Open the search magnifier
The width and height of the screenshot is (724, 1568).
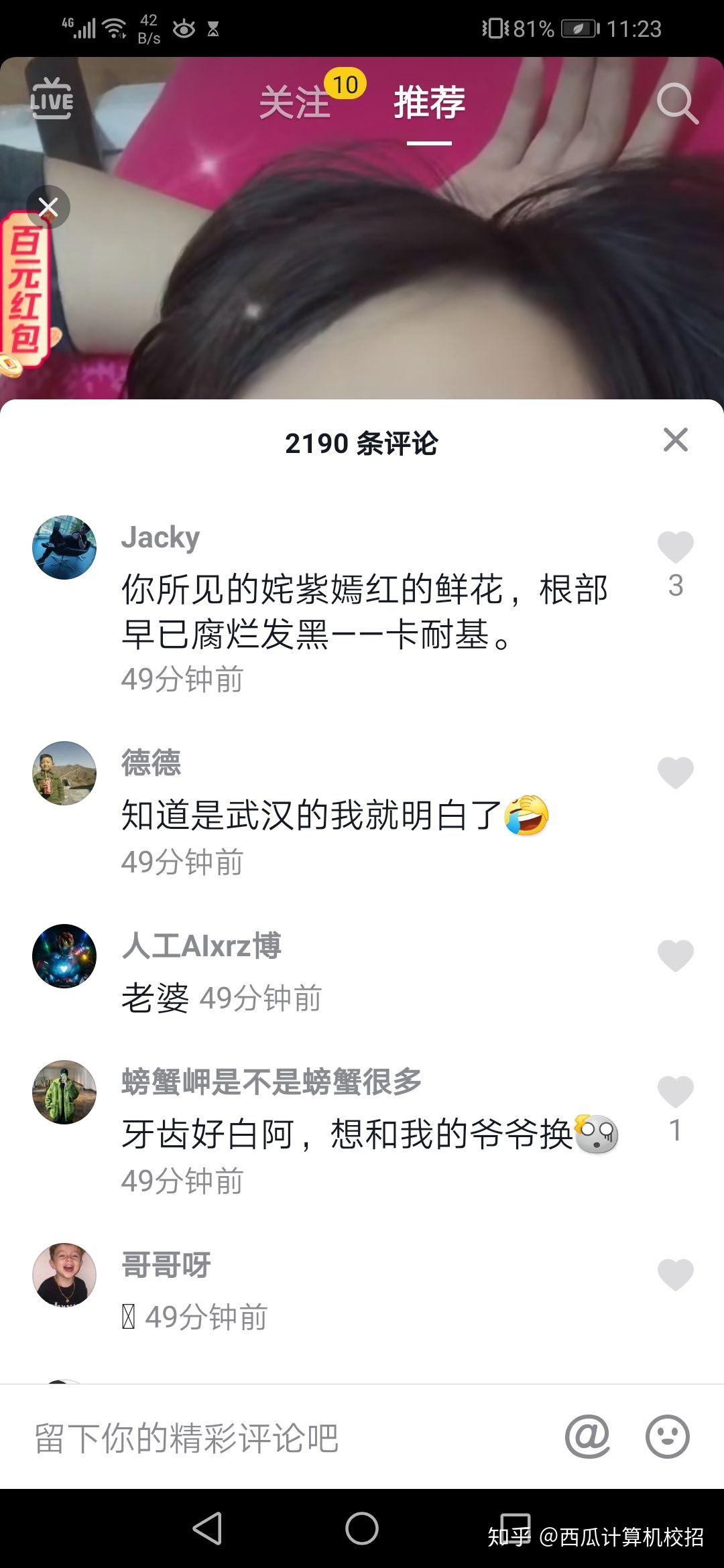(676, 104)
